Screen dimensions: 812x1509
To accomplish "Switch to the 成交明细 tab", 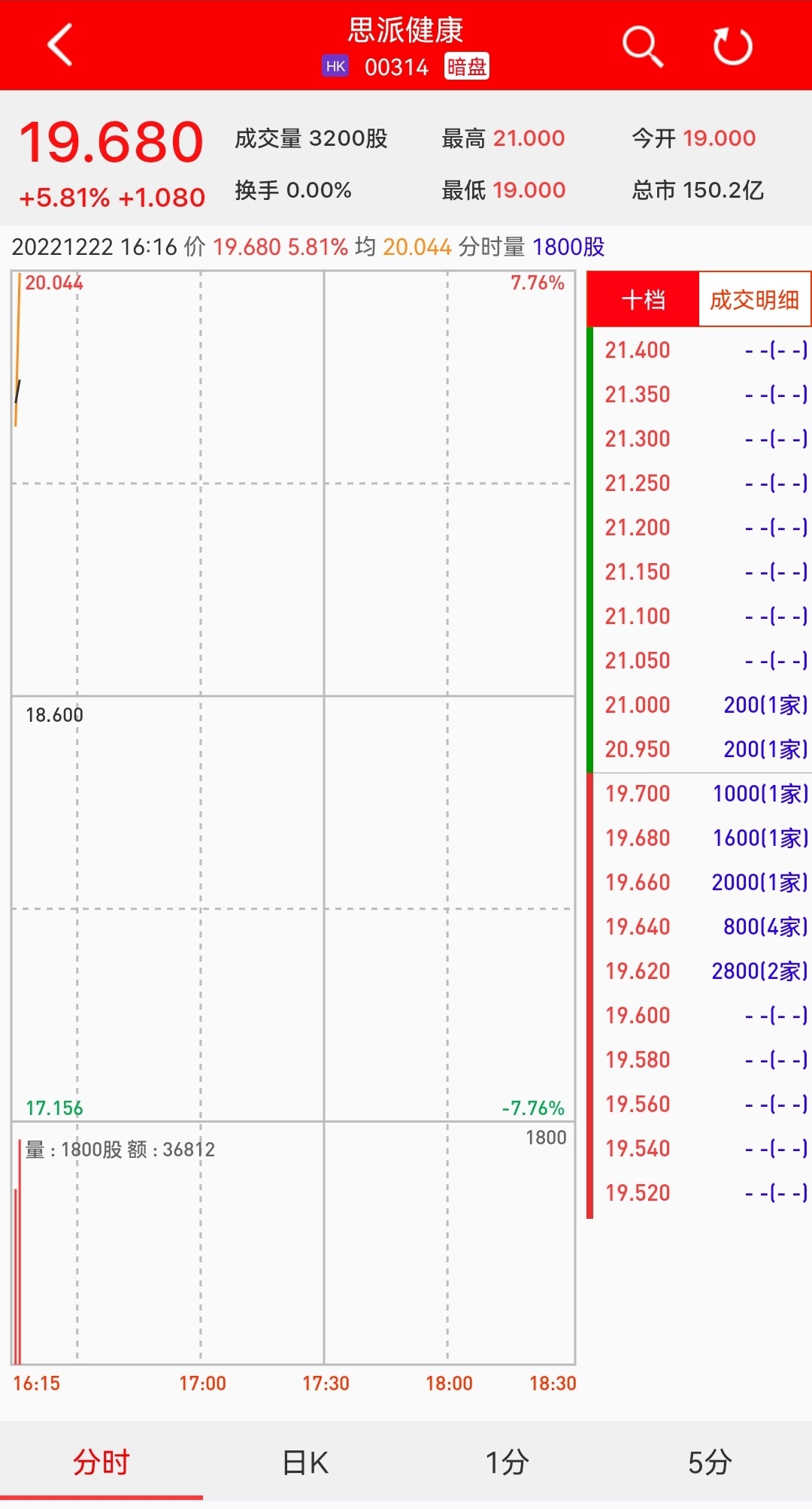I will pyautogui.click(x=754, y=300).
